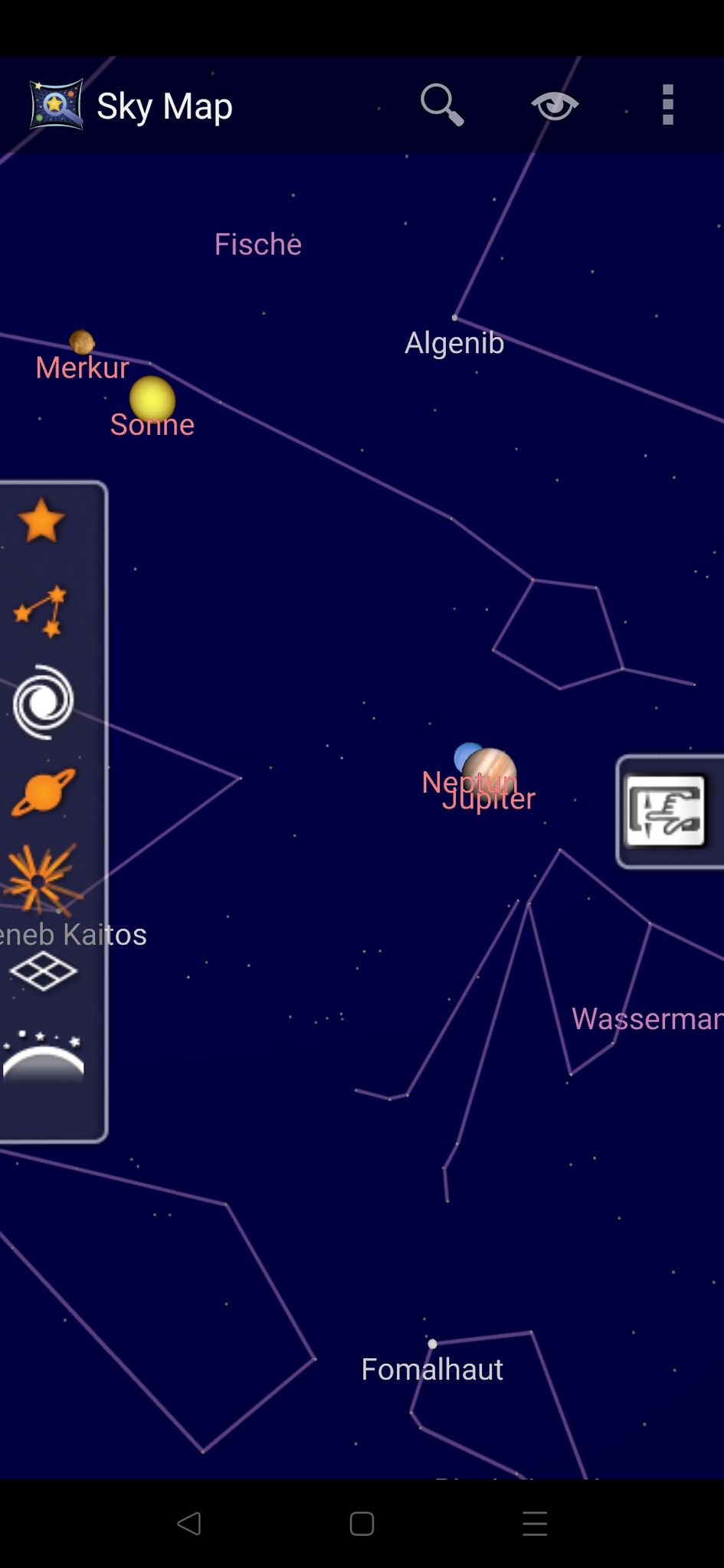724x1568 pixels.
Task: Toggle the stars layer
Action: click(x=41, y=521)
